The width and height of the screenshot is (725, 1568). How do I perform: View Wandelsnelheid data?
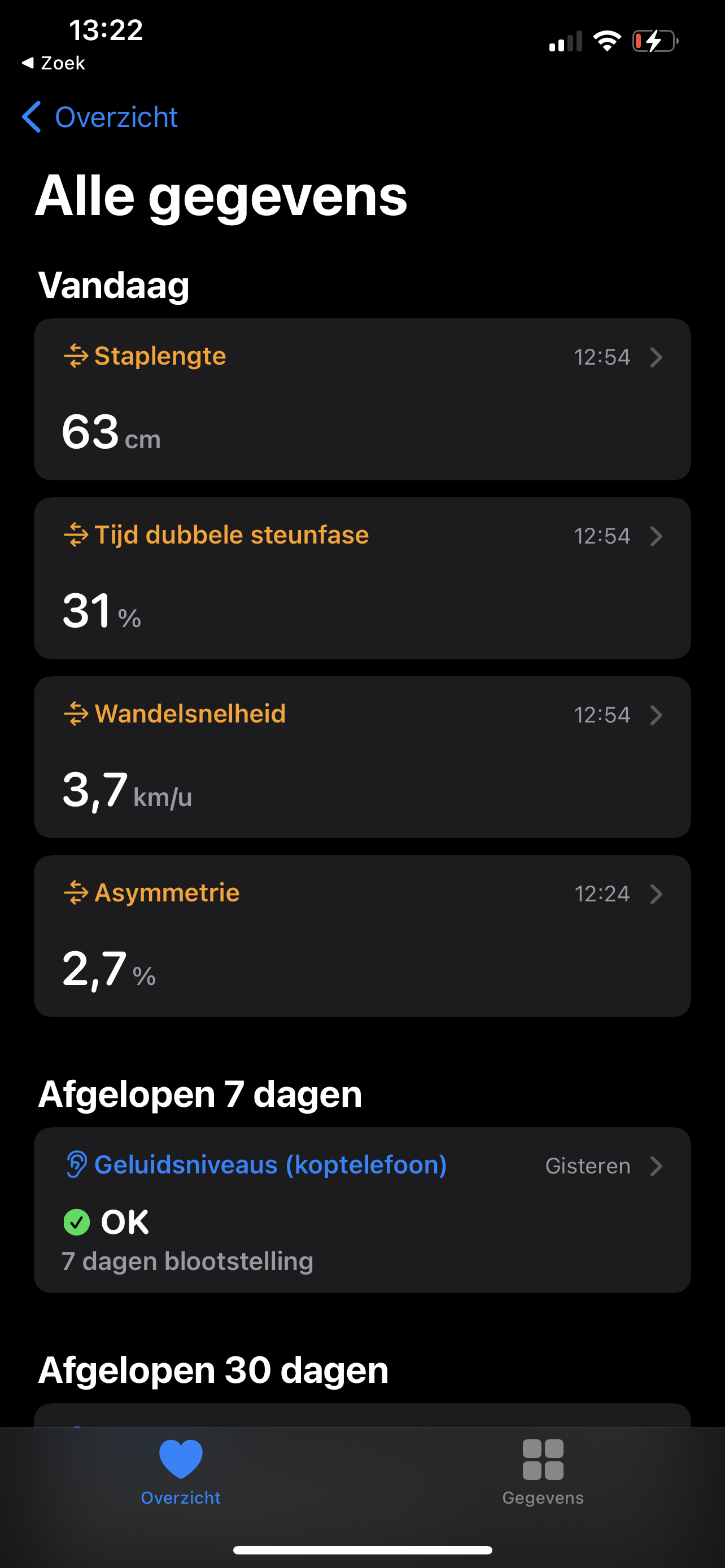pyautogui.click(x=362, y=757)
